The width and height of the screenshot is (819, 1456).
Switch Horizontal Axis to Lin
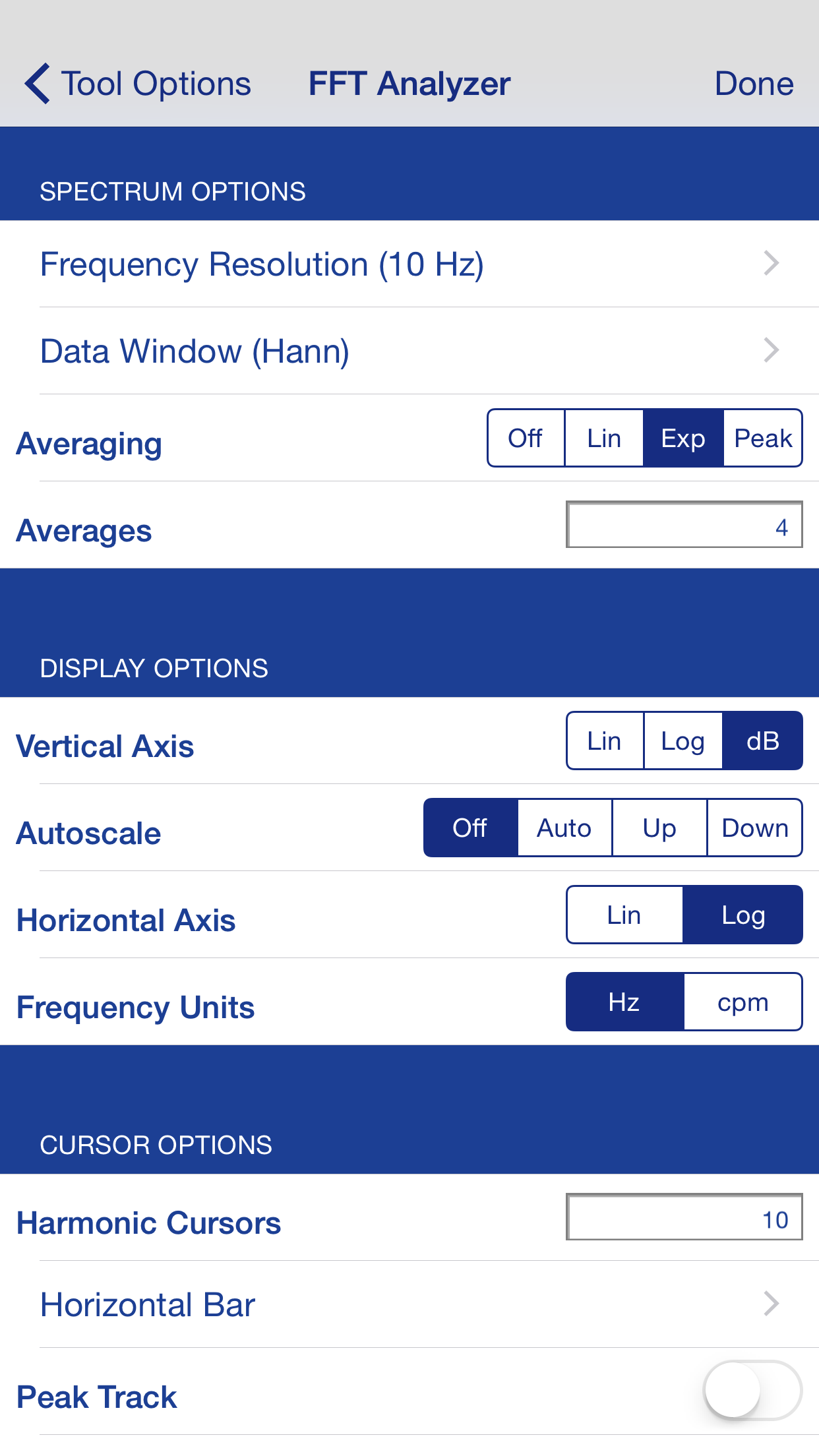[x=624, y=915]
